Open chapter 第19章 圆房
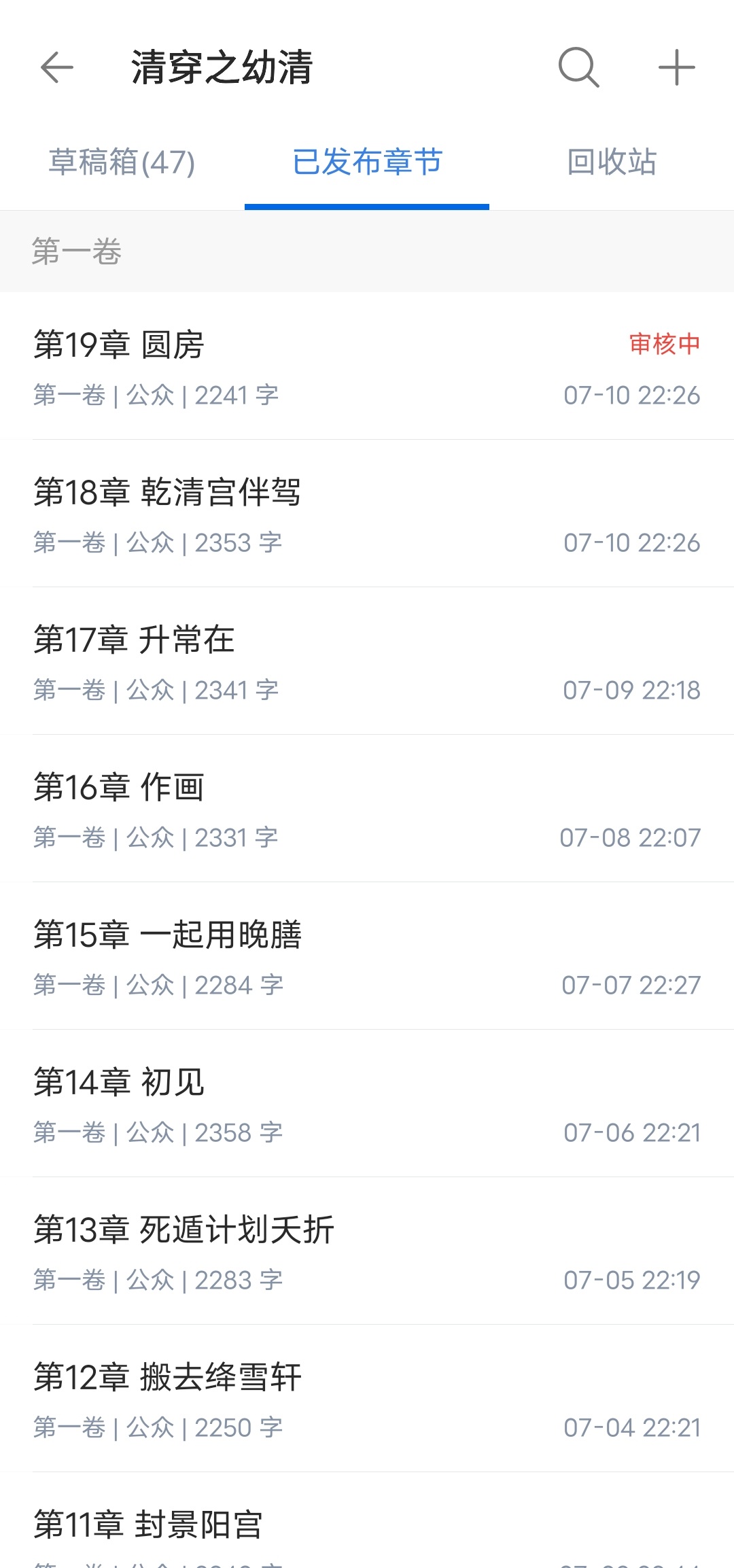Image resolution: width=734 pixels, height=1568 pixels. 367,366
